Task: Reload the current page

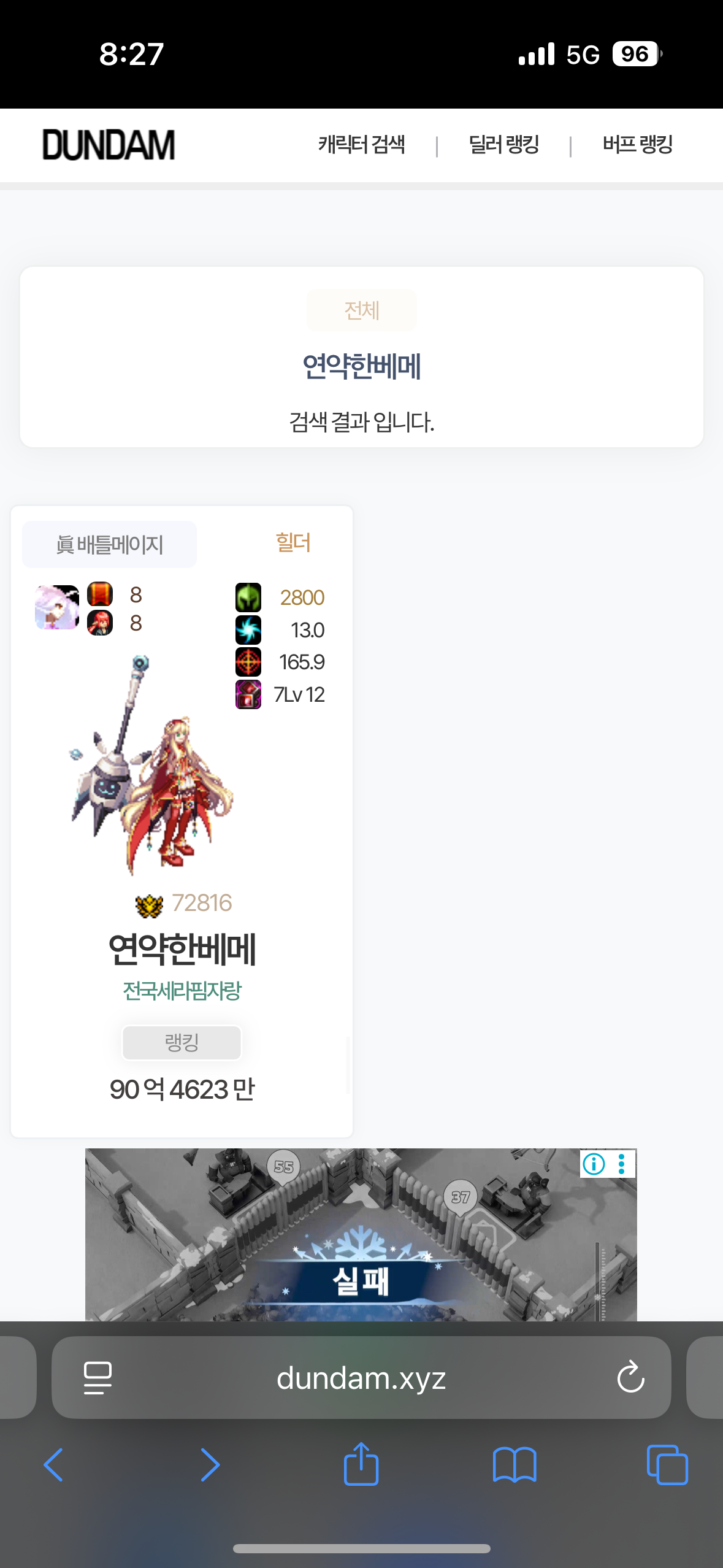Action: click(x=630, y=1378)
